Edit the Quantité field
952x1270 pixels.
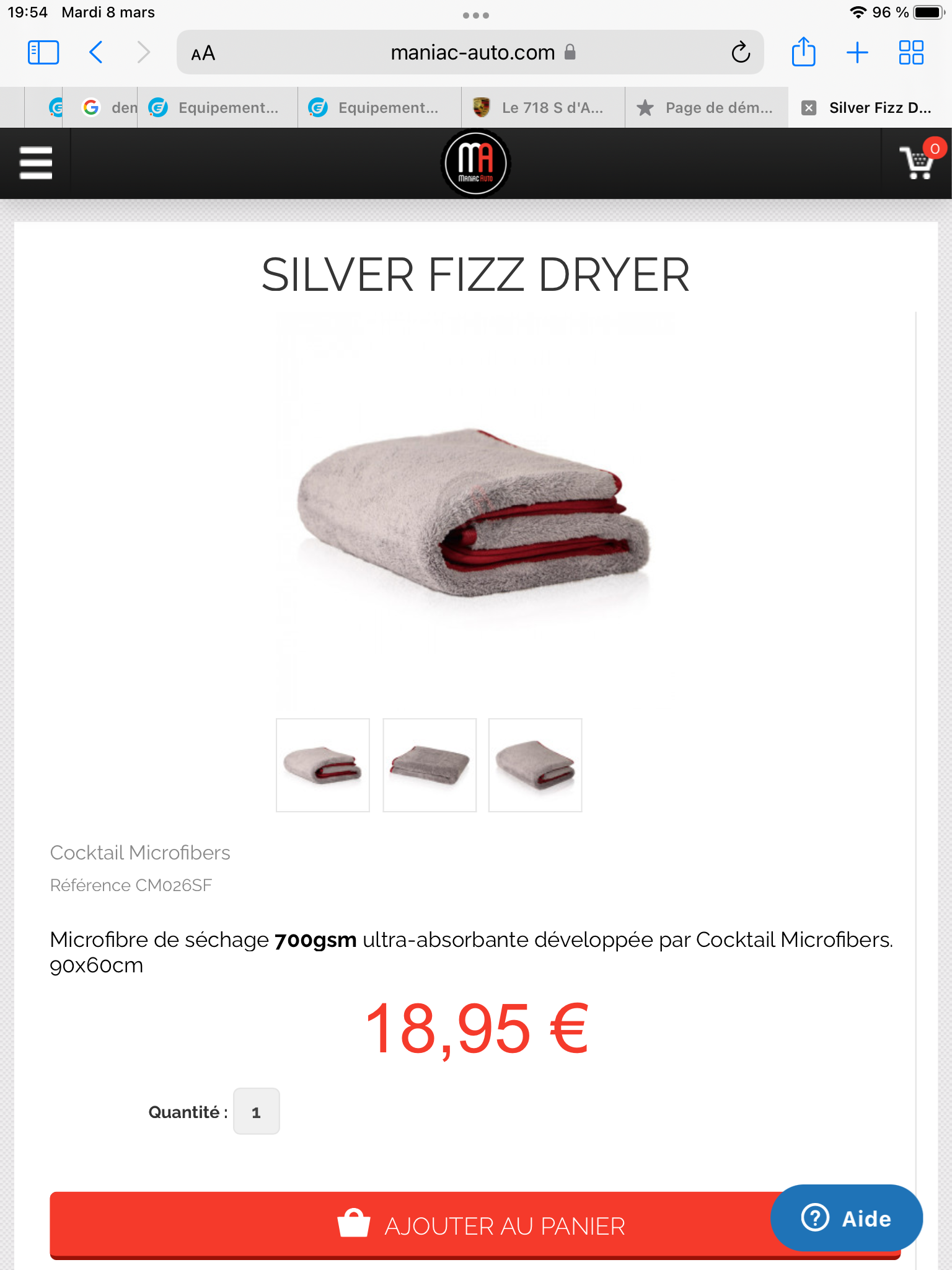coord(256,1112)
